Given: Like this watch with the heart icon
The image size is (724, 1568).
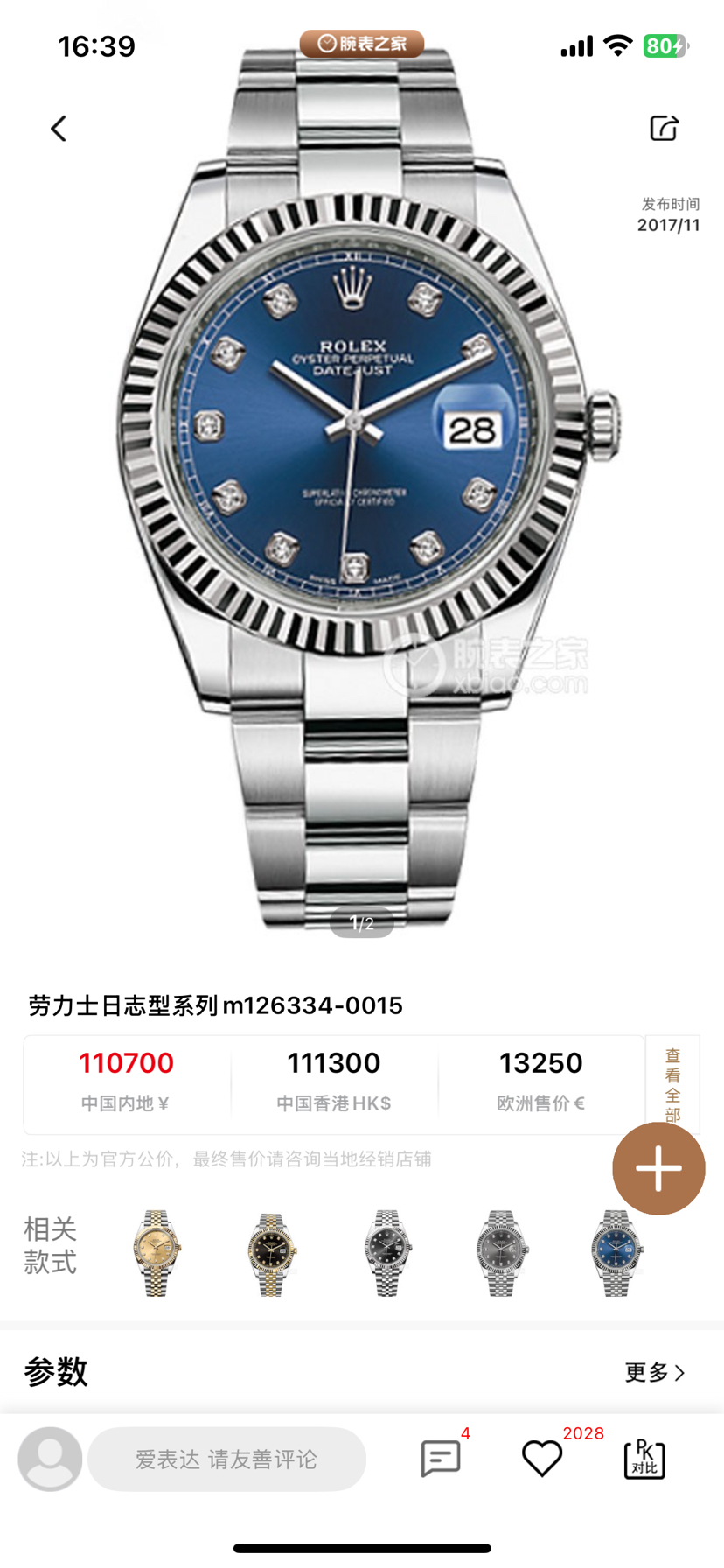Looking at the screenshot, I should (x=542, y=1459).
